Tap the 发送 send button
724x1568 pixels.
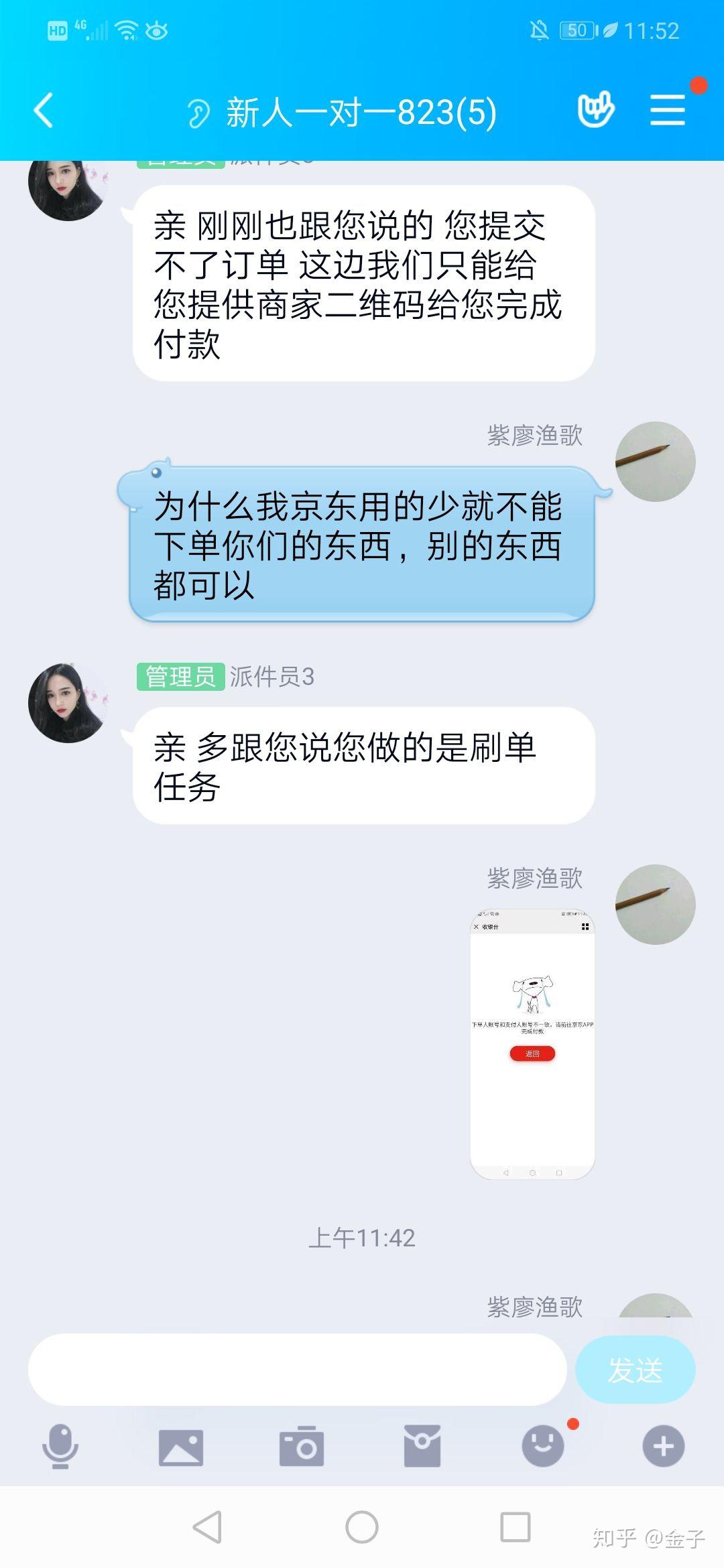(x=635, y=1370)
